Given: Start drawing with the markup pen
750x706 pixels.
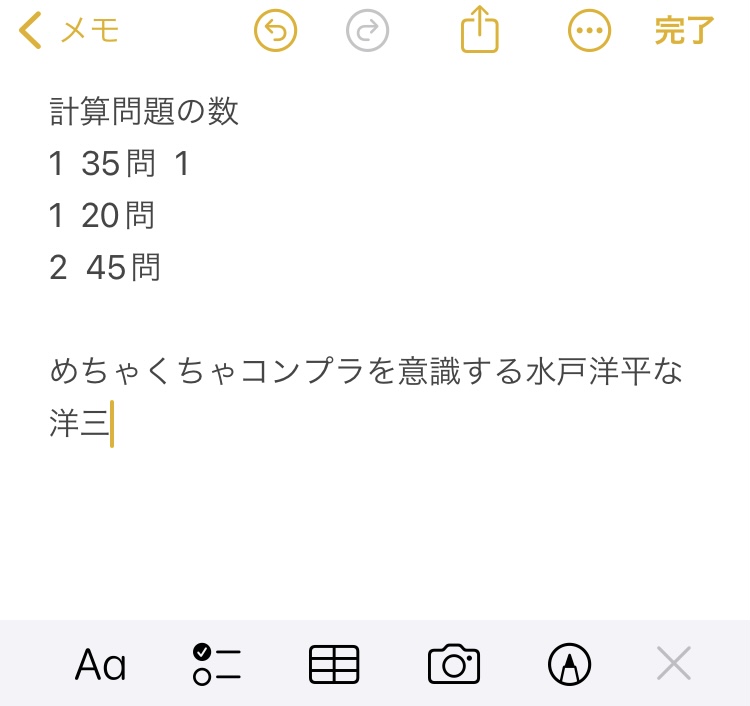Looking at the screenshot, I should point(570,664).
